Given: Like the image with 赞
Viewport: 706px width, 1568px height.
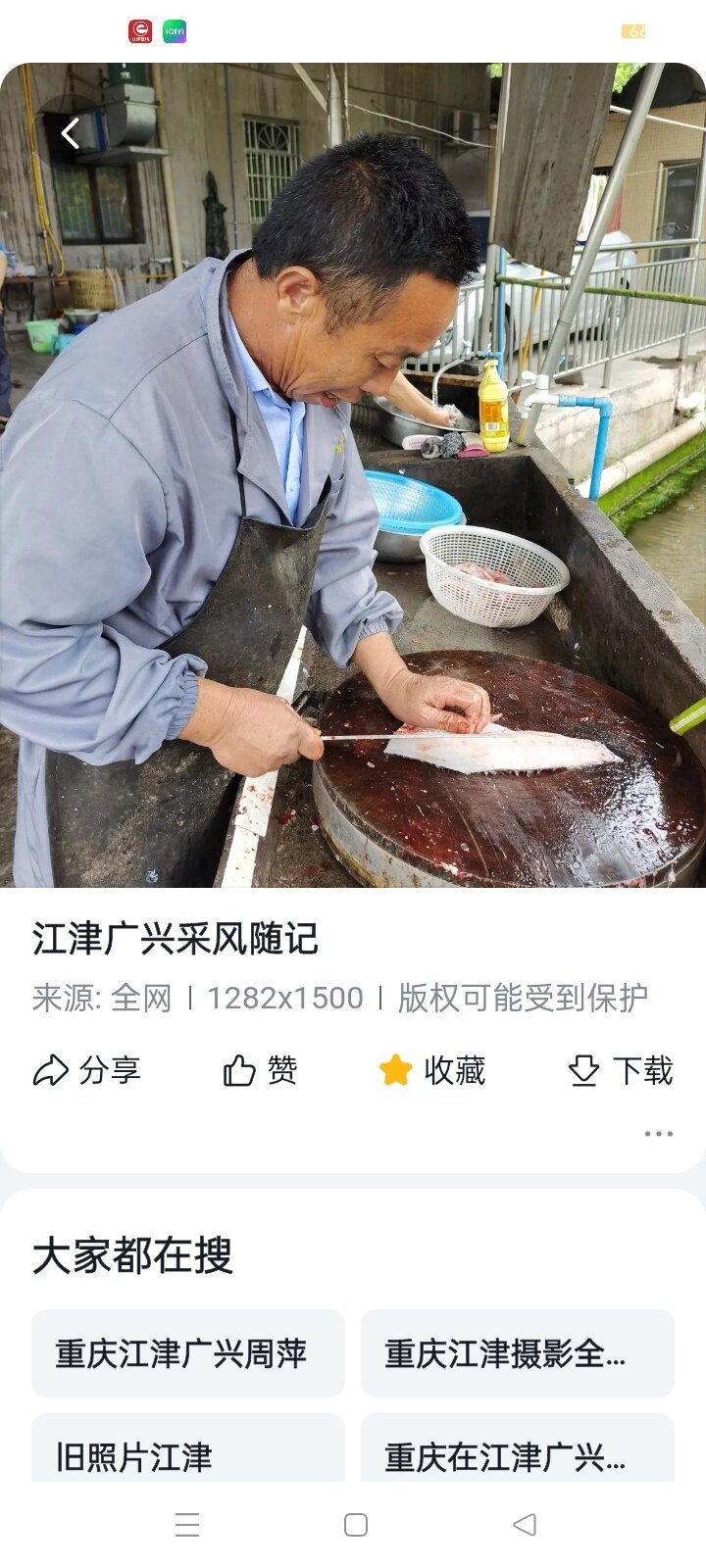Looking at the screenshot, I should [x=261, y=1070].
